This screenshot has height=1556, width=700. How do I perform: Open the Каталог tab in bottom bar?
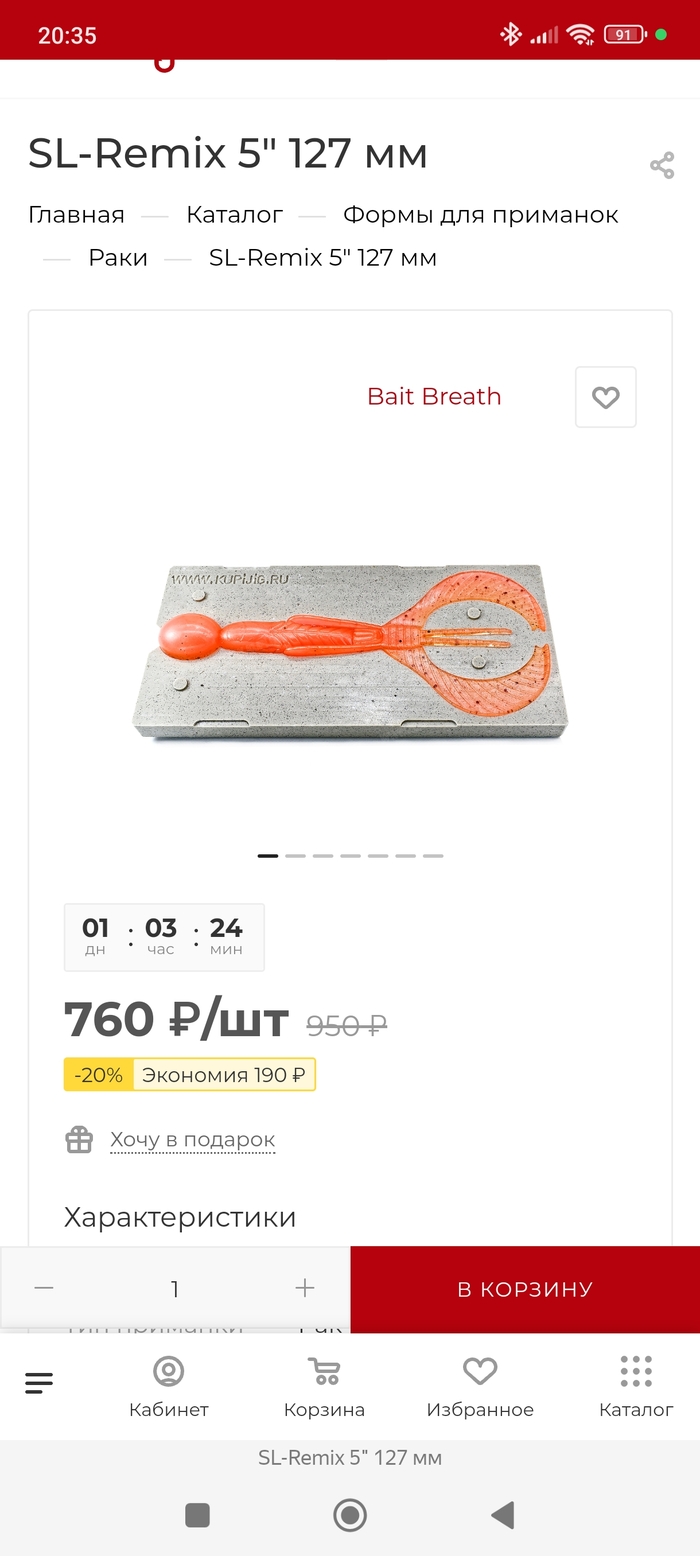[636, 1386]
